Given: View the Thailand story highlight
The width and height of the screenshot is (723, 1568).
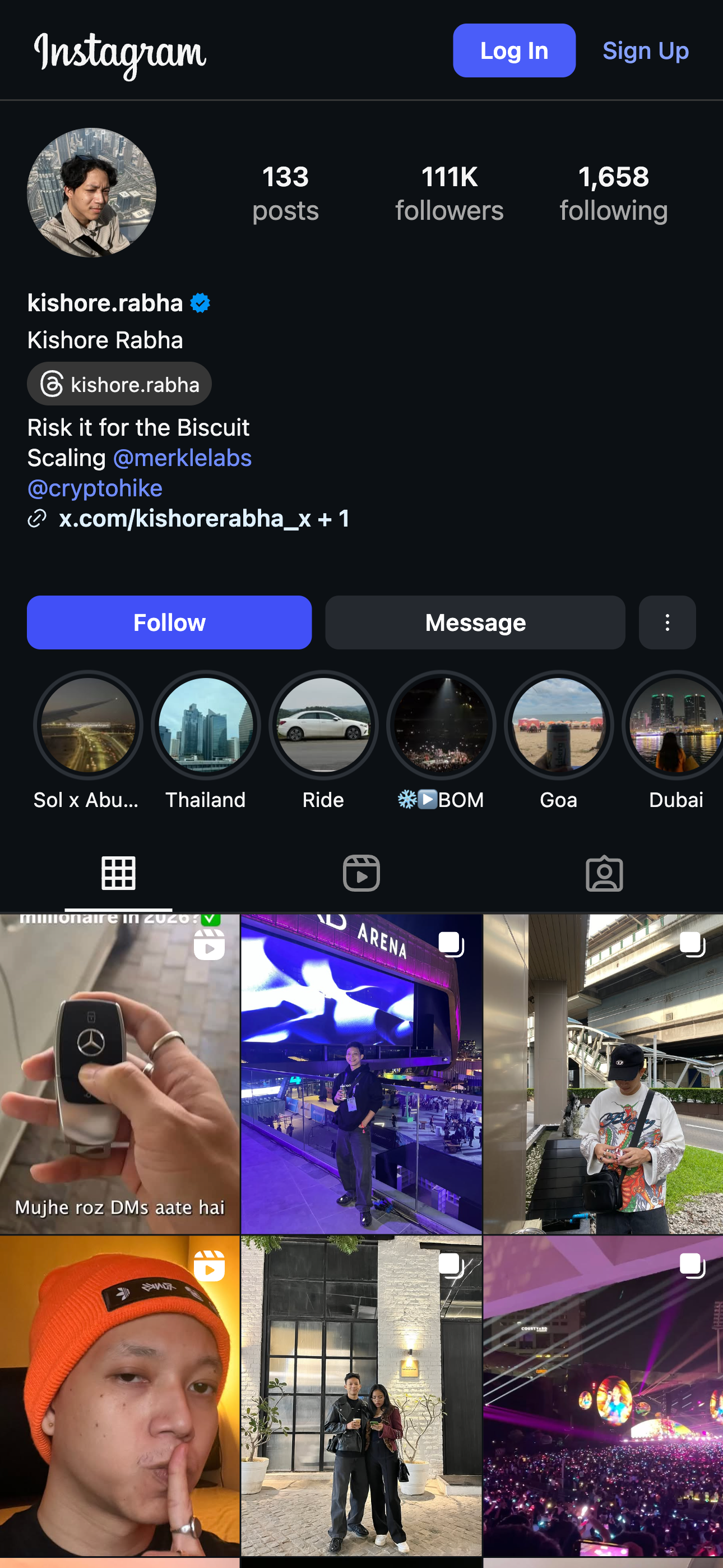Looking at the screenshot, I should [x=206, y=725].
